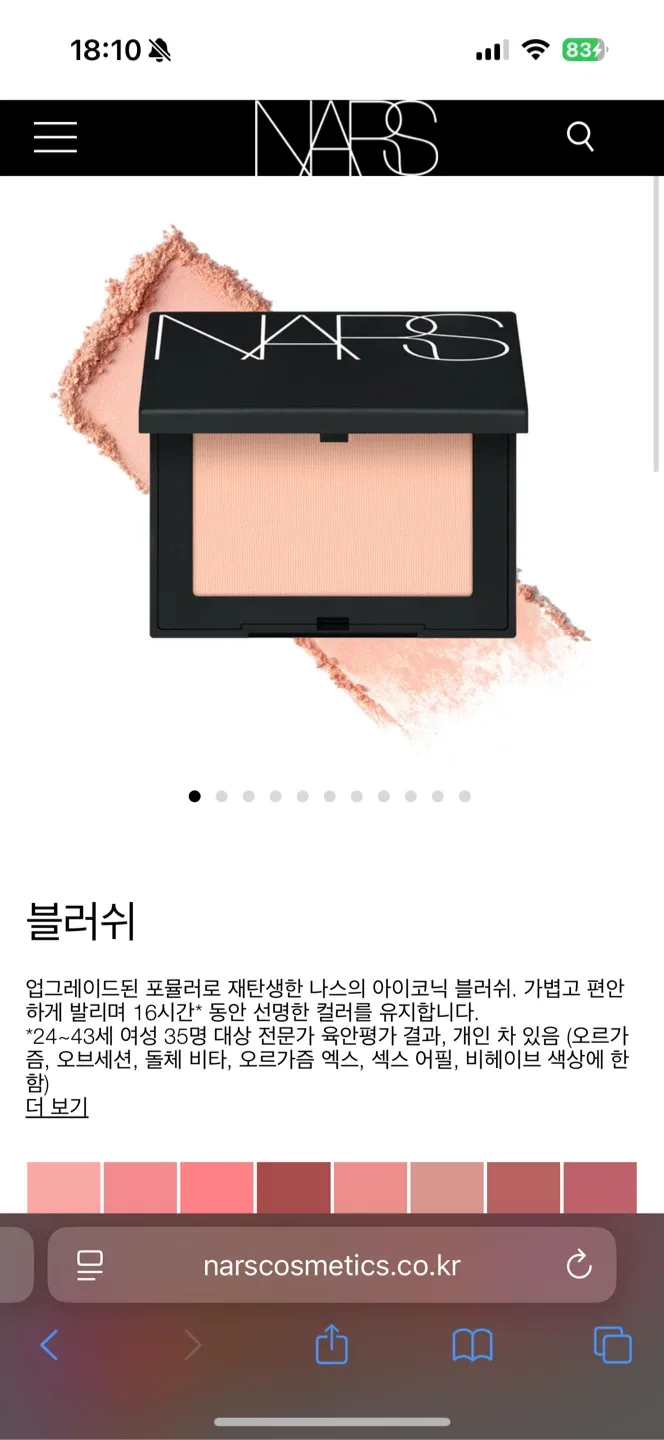This screenshot has height=1440, width=664.
Task: Select the first light pink color swatch
Action: tap(63, 1188)
